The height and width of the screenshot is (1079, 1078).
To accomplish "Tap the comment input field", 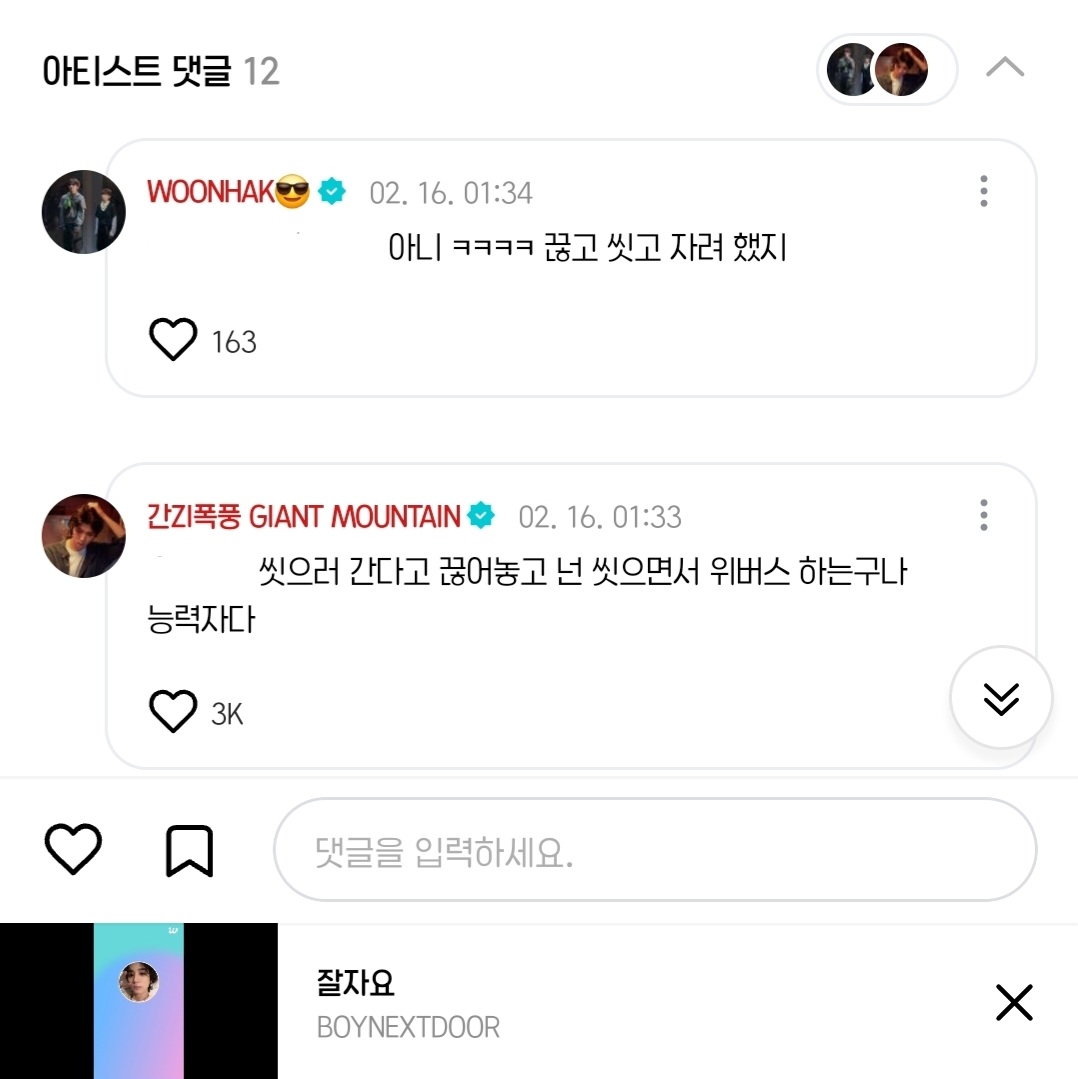I will point(655,850).
